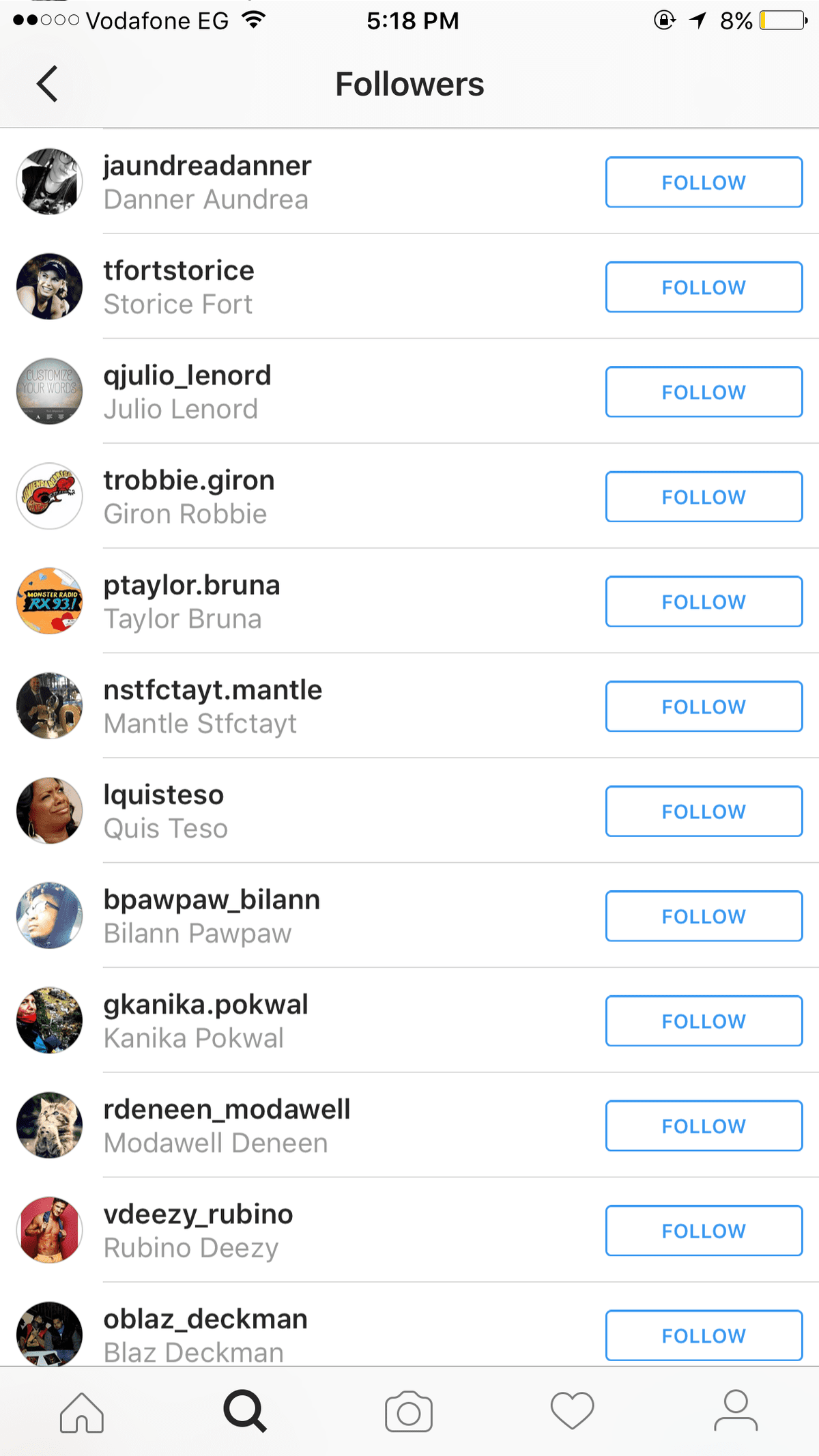The width and height of the screenshot is (819, 1456).
Task: Follow bpawpaw_bilann
Action: pos(703,916)
